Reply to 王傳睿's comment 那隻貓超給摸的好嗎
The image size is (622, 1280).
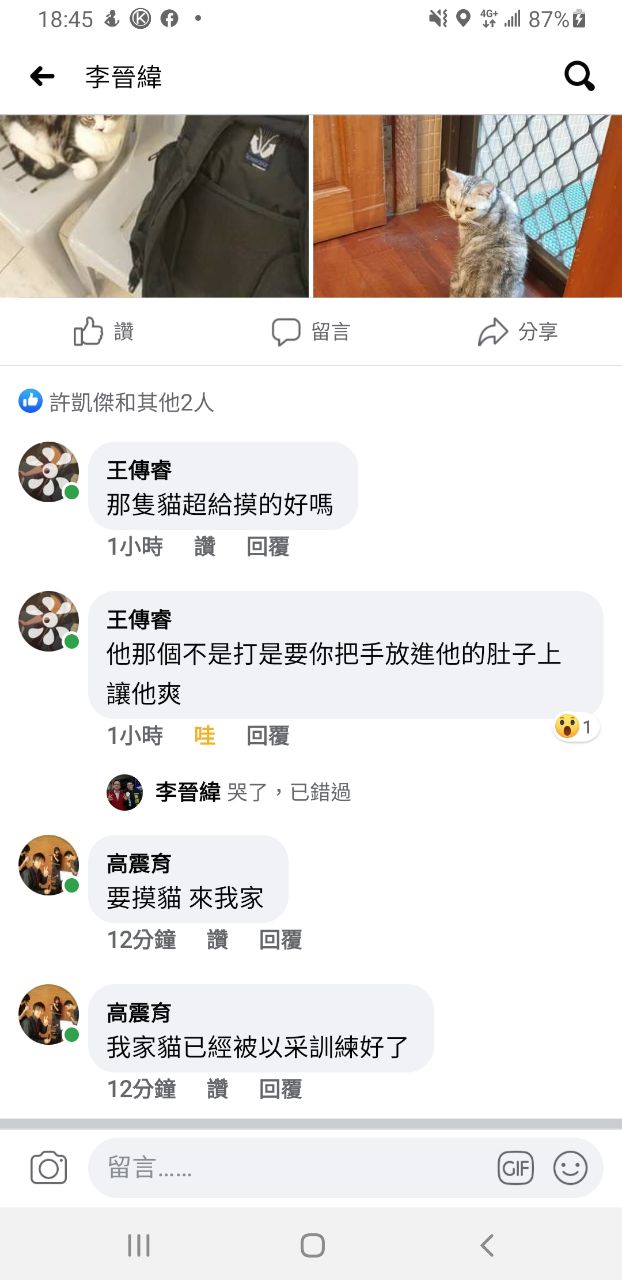pos(268,547)
